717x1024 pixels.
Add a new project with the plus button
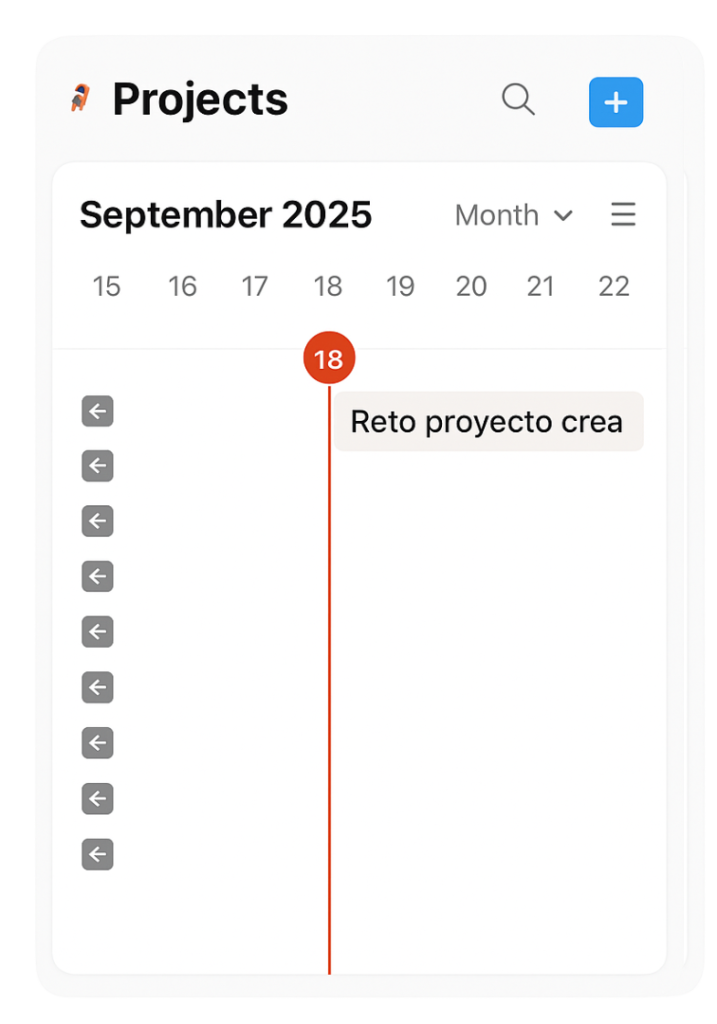click(x=616, y=102)
